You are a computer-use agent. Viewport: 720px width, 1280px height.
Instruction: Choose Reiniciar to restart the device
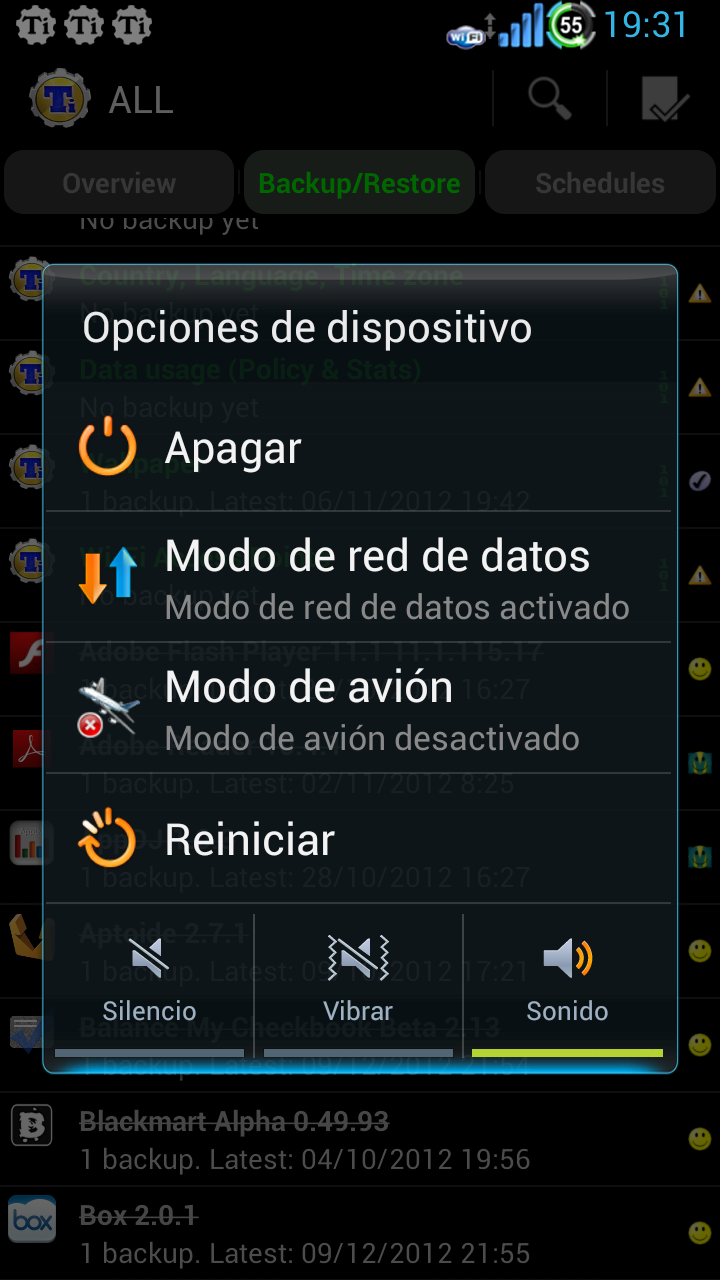(360, 840)
